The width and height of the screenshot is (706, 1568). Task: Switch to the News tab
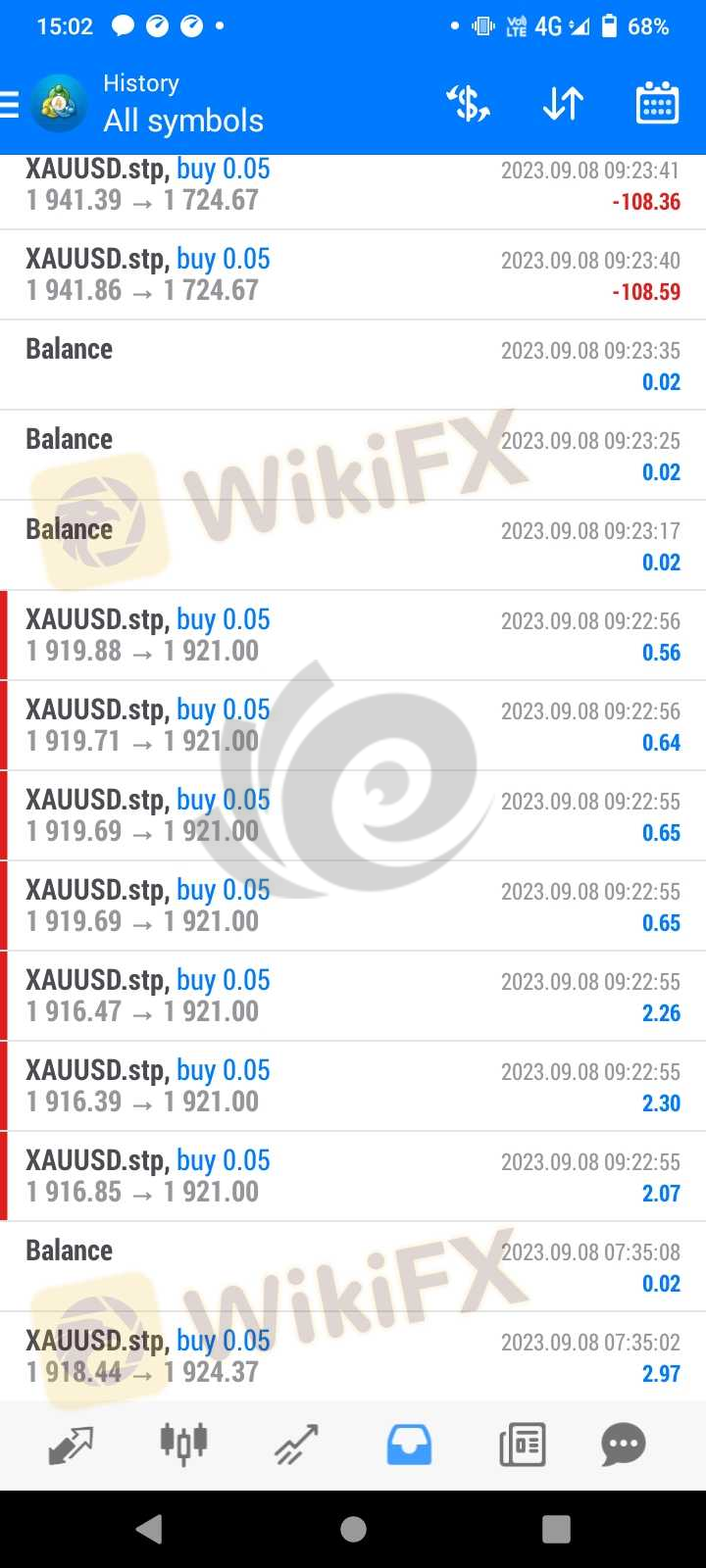pos(522,1445)
